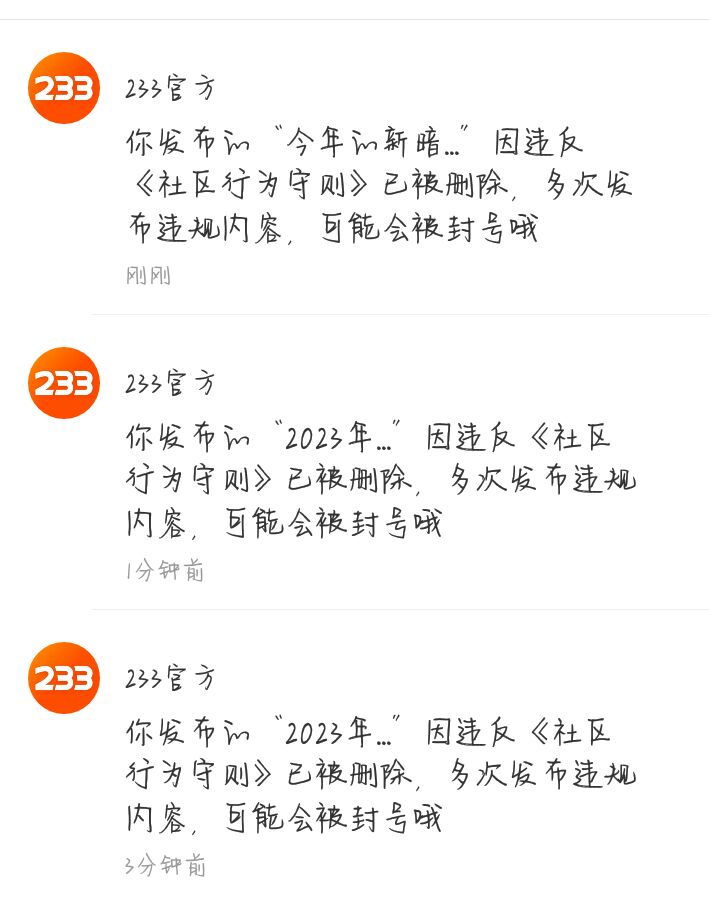Open the 233官方 notice from 3分钟前
Image resolution: width=709 pixels, height=900 pixels.
(380, 775)
